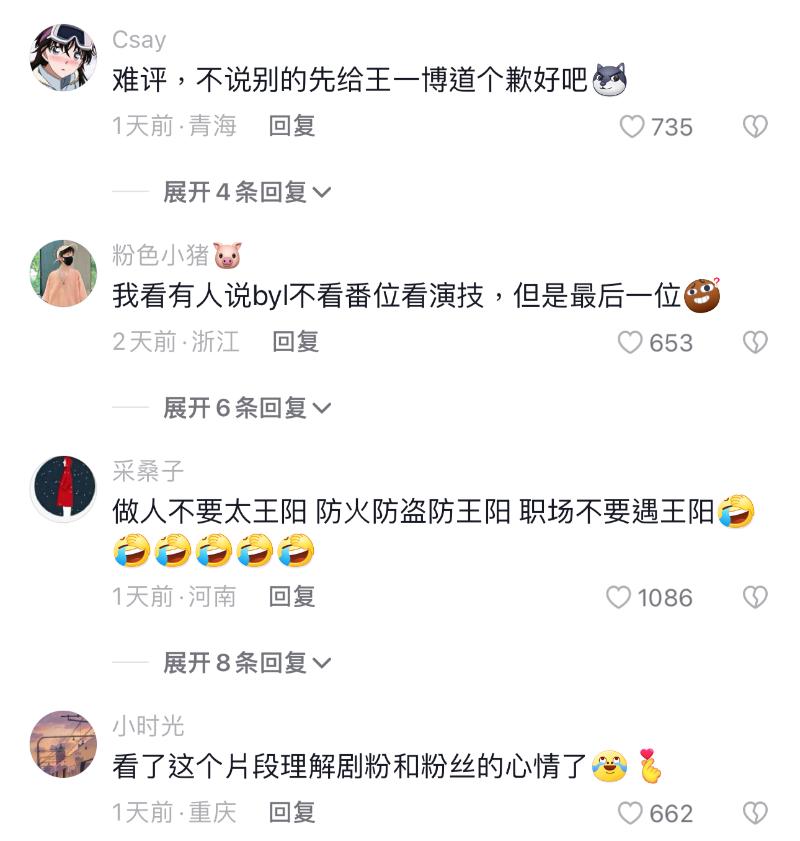Reply to 小时光's comment

click(x=292, y=813)
